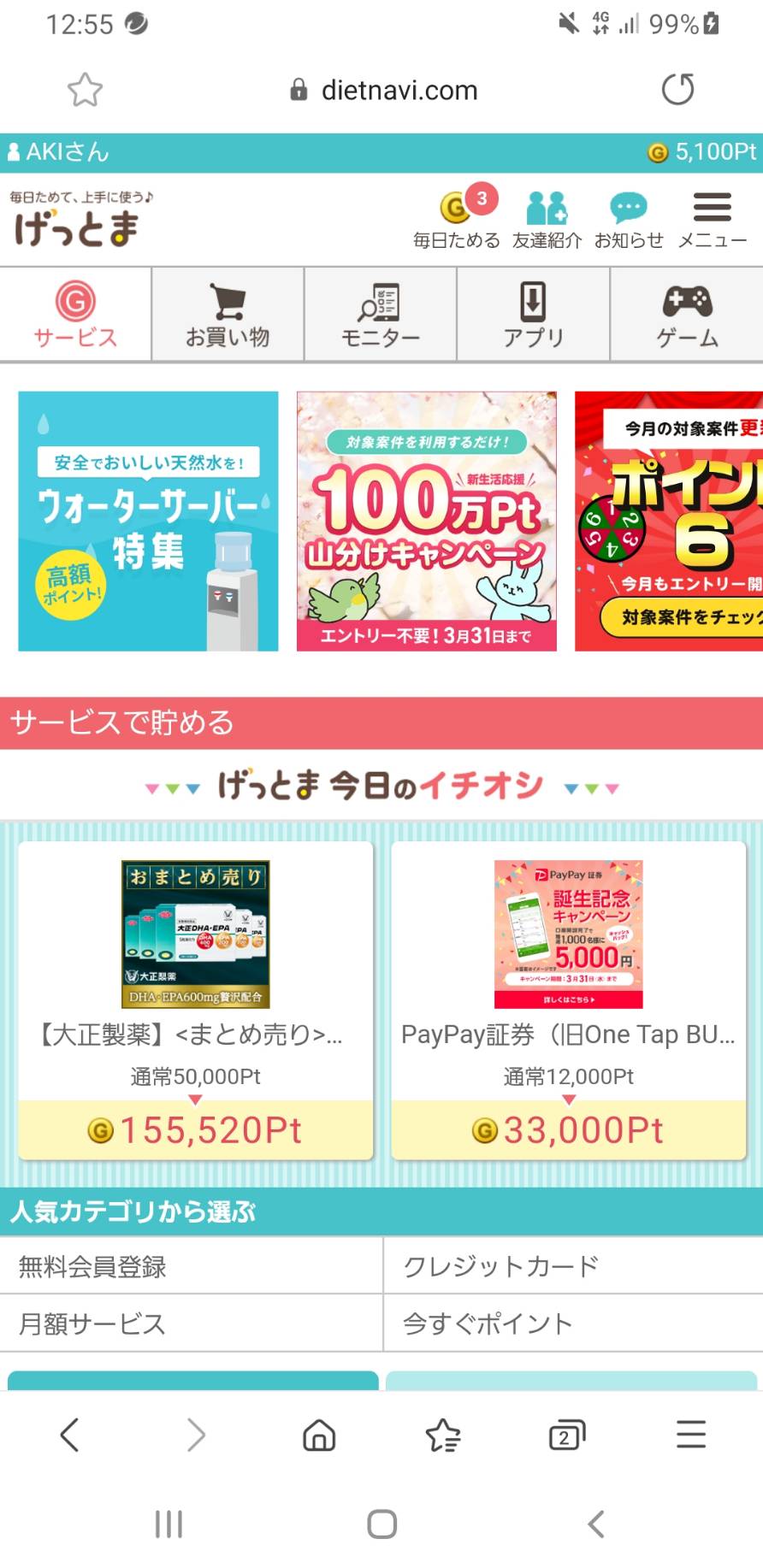Open the browser tabs switcher
Screen dimensions: 763x1568
[567, 1435]
